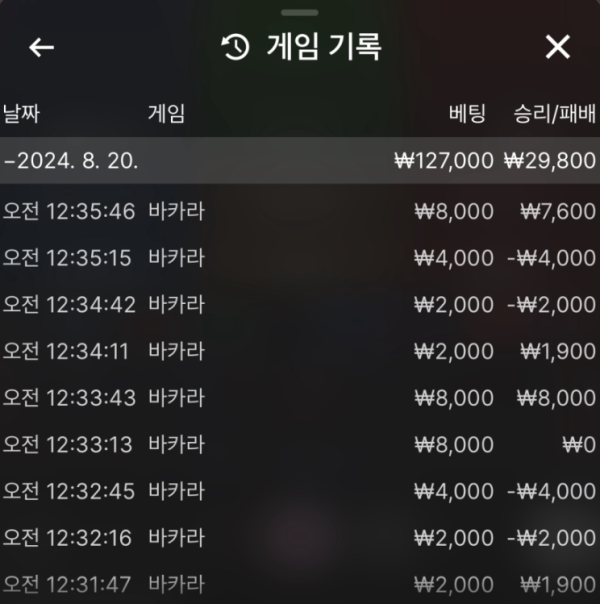600x604 pixels.
Task: Open the 12:32:45 baccarat record
Action: point(300,491)
